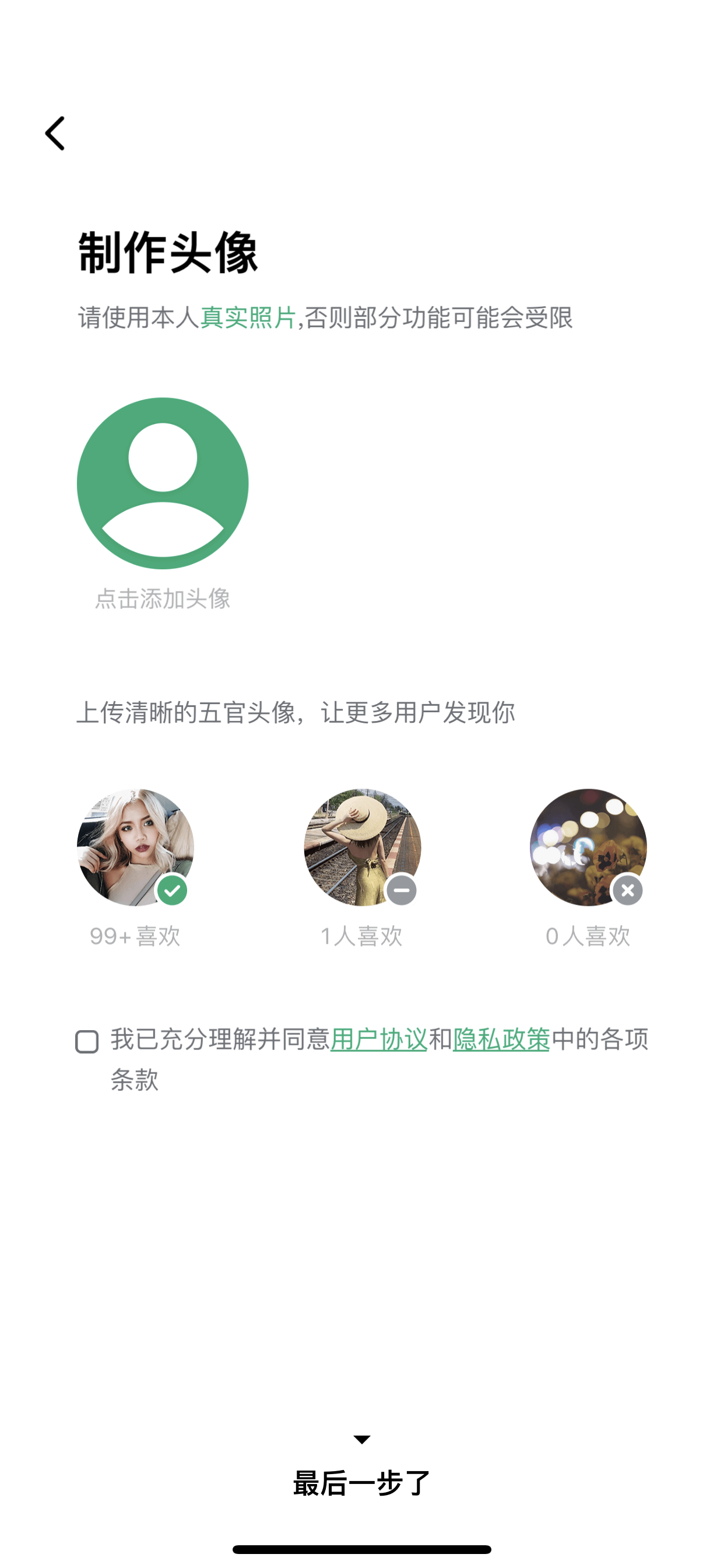Tap the 最后一步了 button
Screen dimensions: 724x1568
pos(362,1483)
